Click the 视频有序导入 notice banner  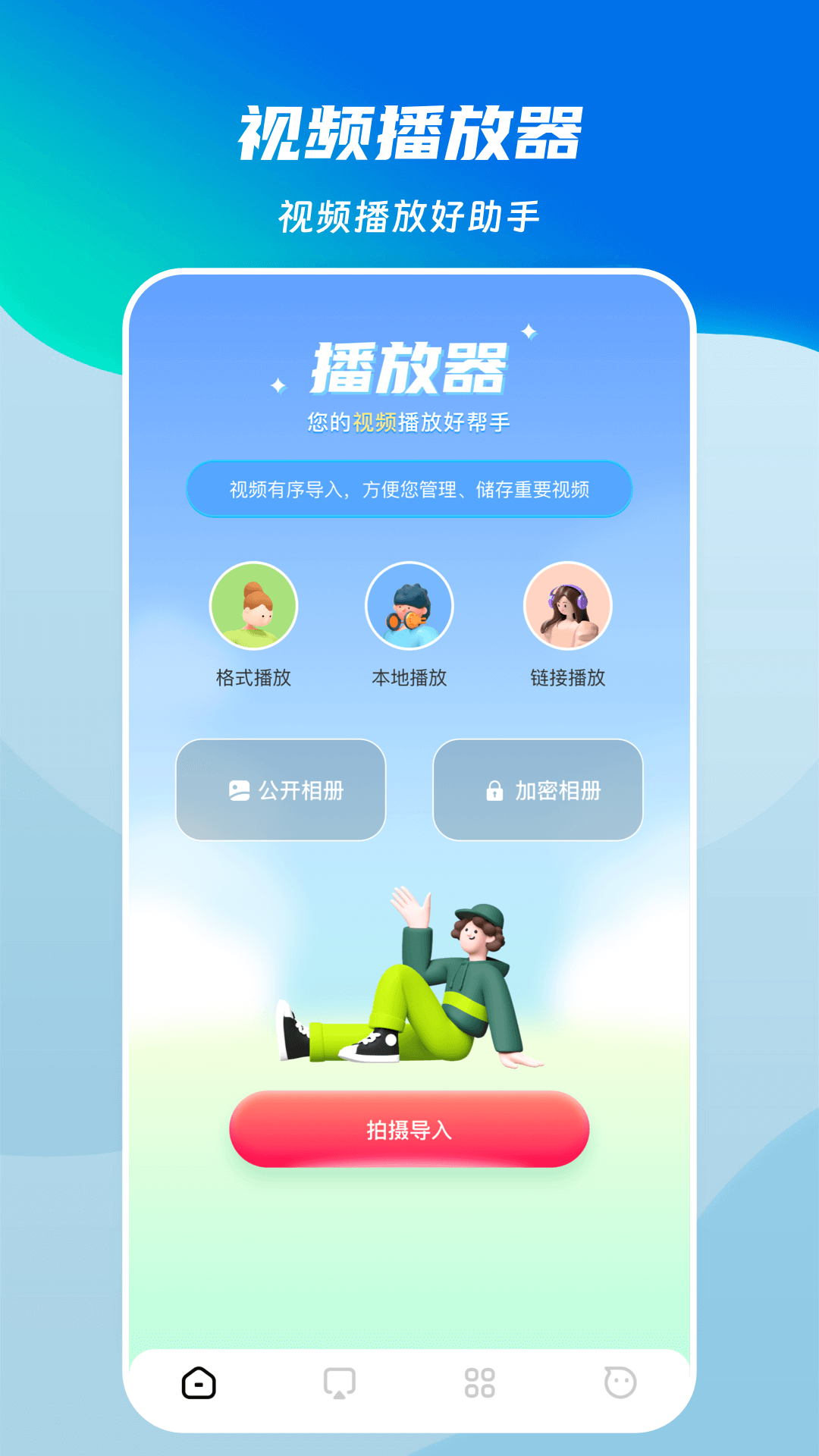[409, 489]
